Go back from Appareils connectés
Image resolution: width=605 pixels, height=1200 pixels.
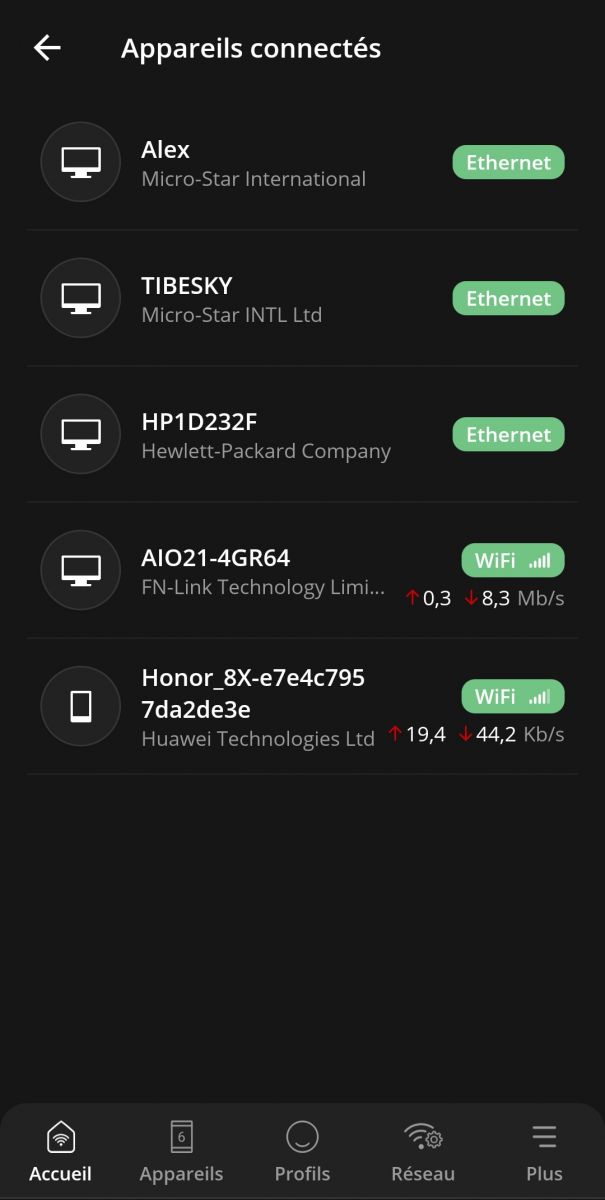(47, 48)
